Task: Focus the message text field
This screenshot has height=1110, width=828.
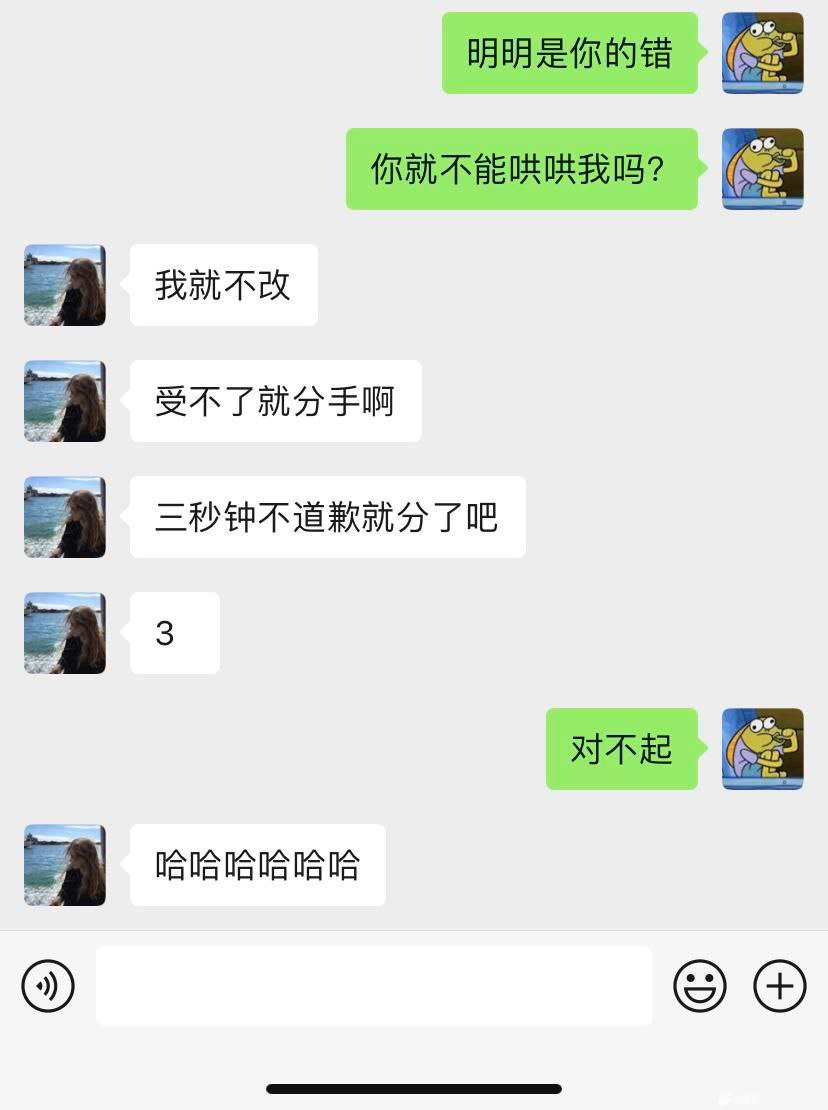Action: coord(373,986)
